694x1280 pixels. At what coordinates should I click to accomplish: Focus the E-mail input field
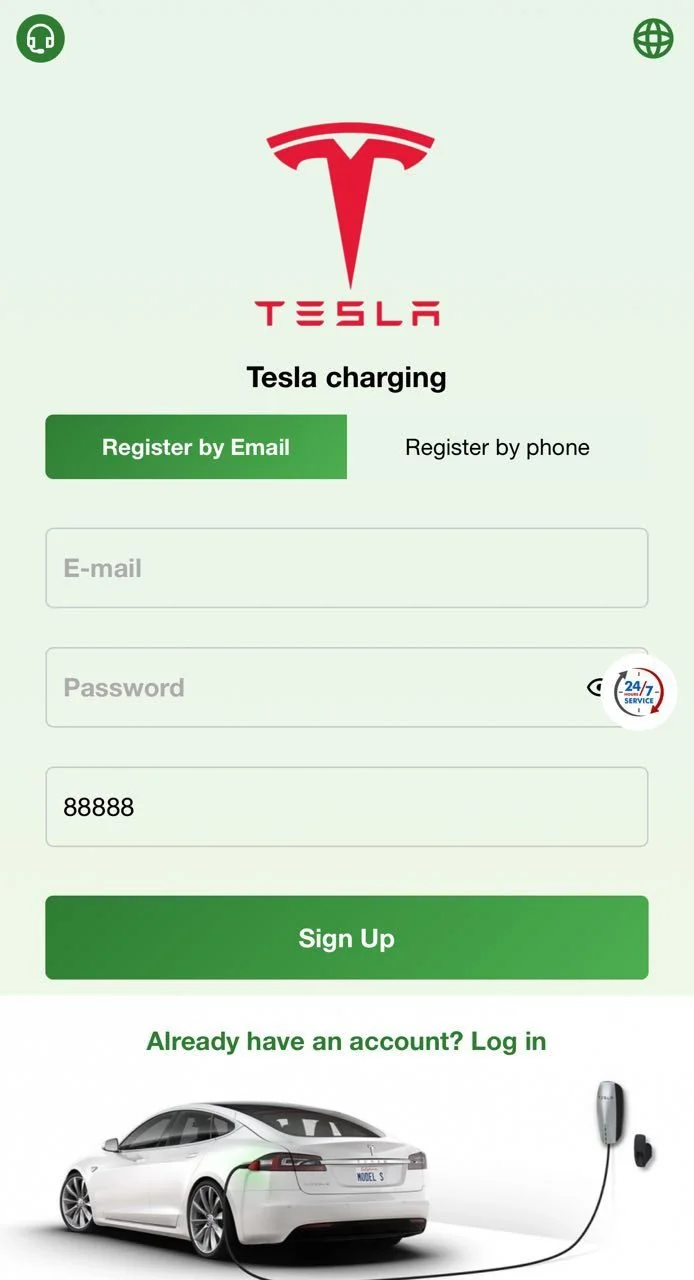pyautogui.click(x=347, y=568)
